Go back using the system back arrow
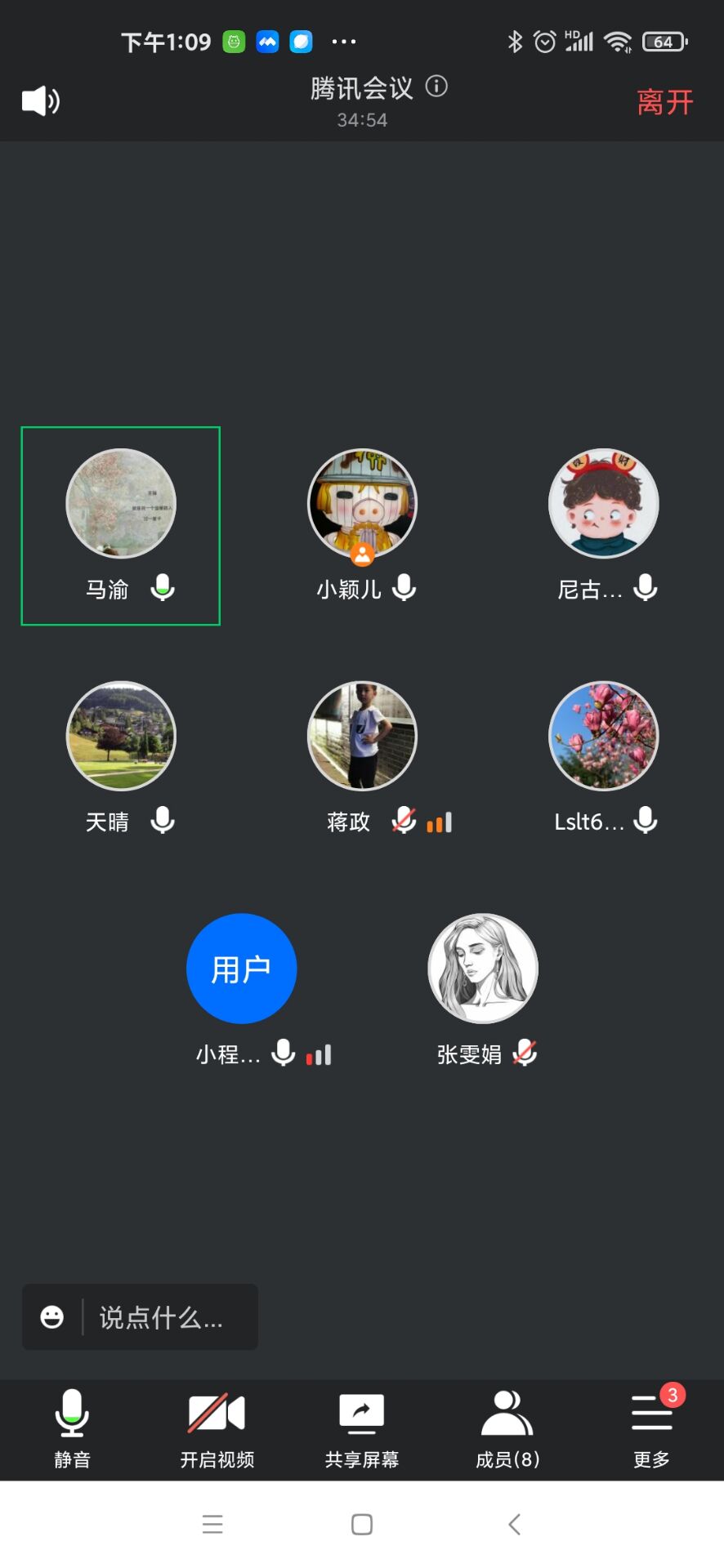This screenshot has width=724, height=1568. click(x=514, y=1524)
